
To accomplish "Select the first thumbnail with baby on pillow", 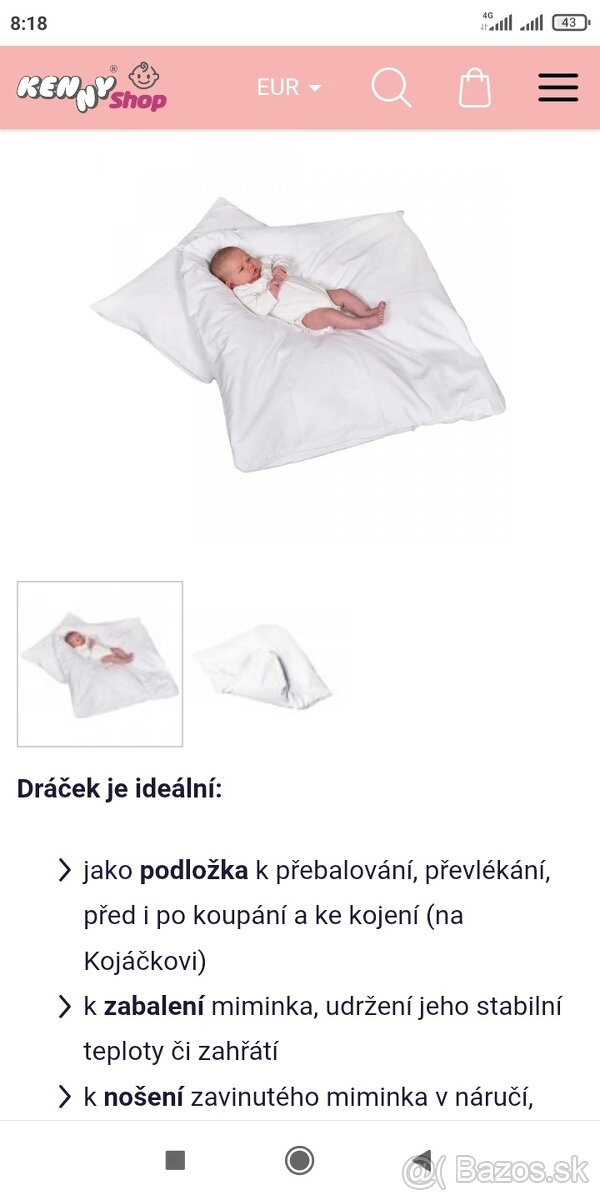I will (x=100, y=664).
